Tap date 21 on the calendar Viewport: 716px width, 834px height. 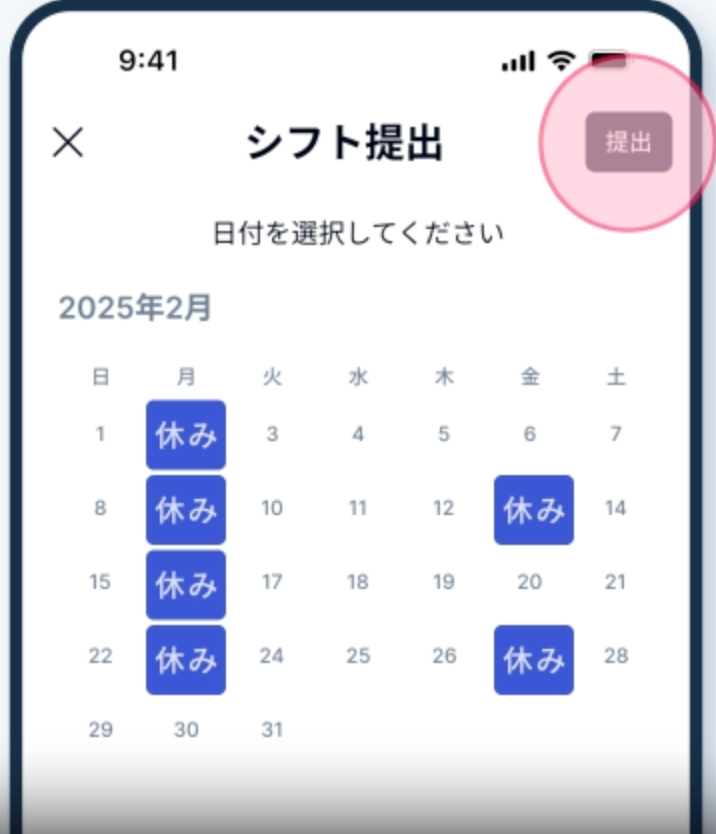616,582
